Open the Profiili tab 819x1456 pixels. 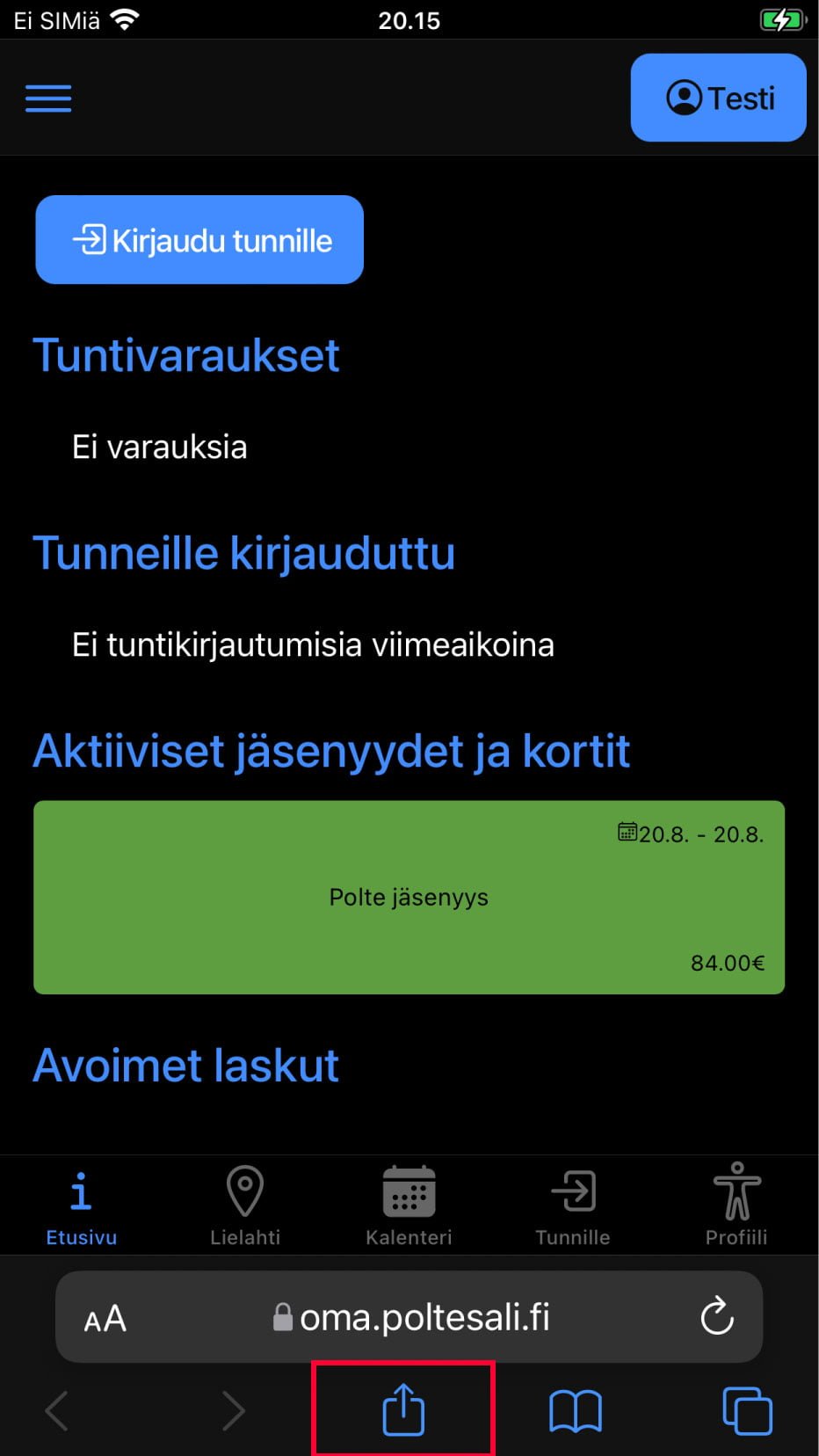736,1206
